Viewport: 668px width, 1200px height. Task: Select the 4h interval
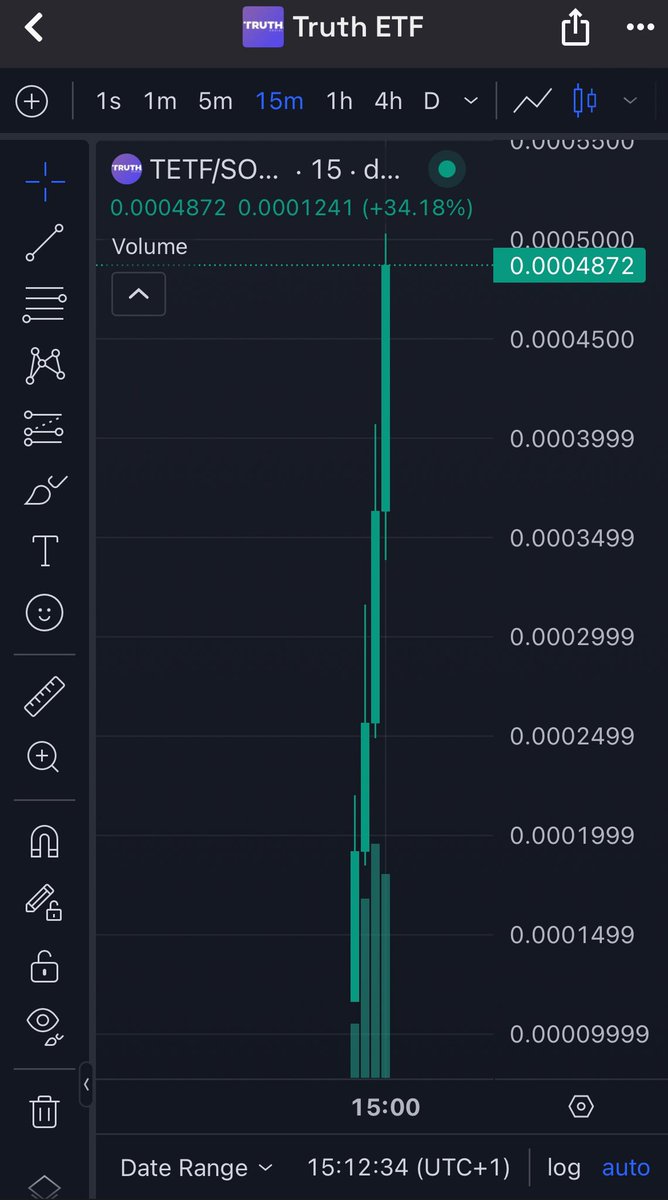(x=388, y=101)
